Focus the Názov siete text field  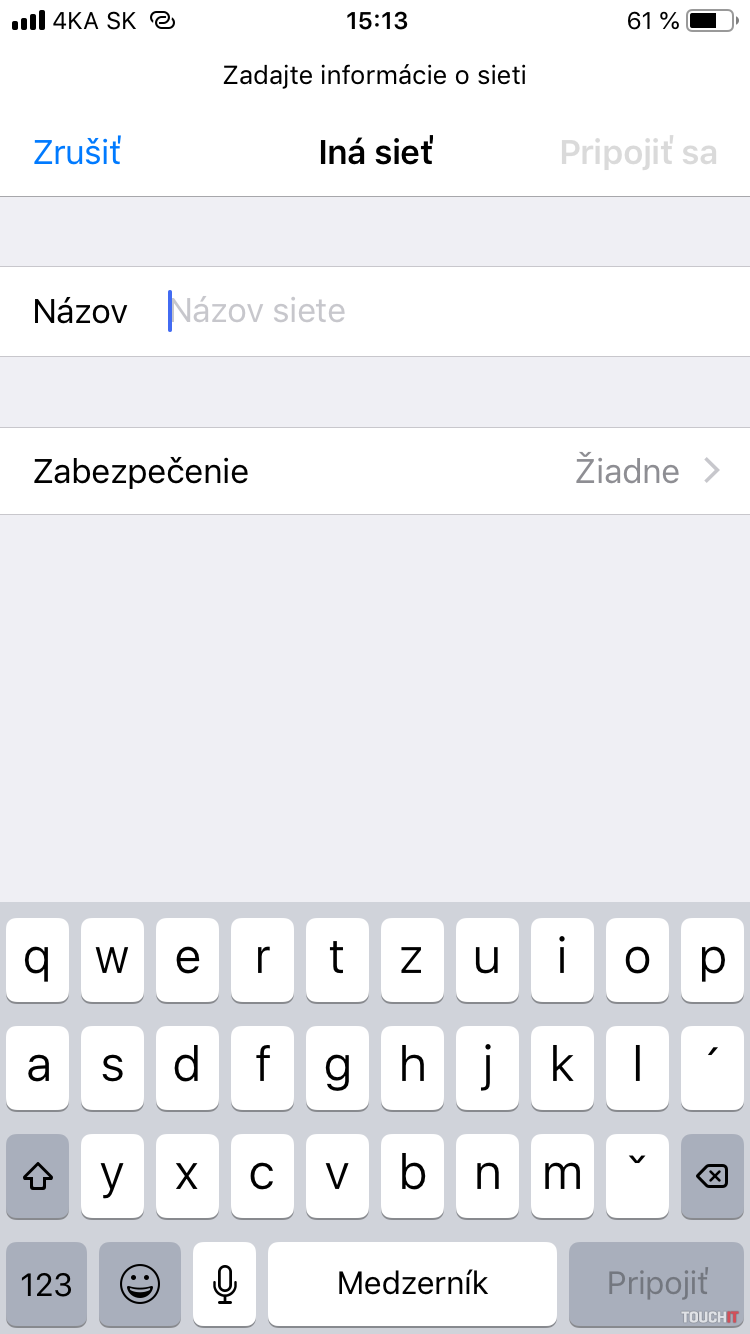[450, 311]
